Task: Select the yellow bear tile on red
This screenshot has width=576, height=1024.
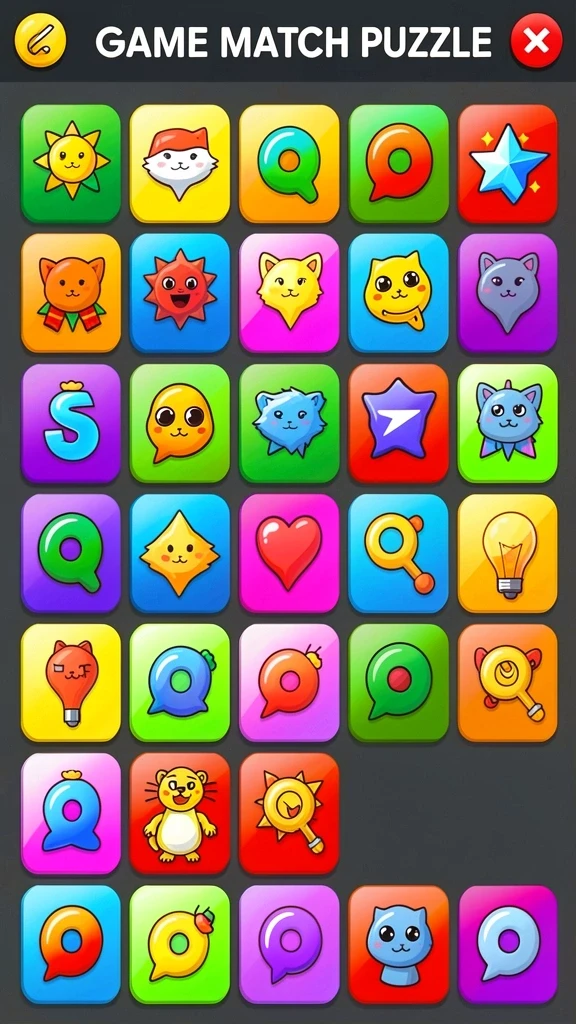Action: click(180, 813)
